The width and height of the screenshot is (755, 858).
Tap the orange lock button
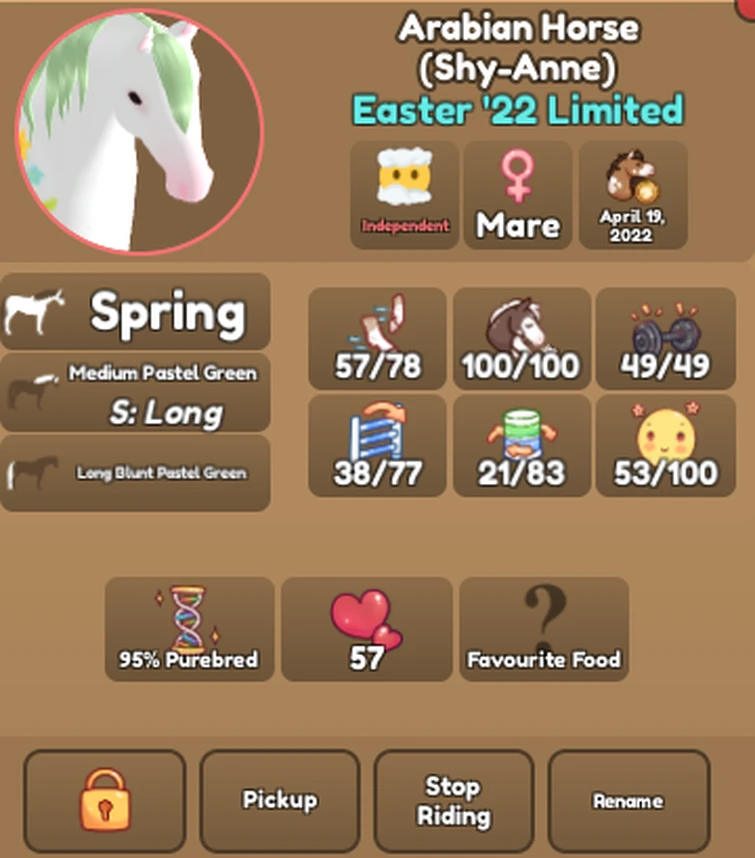coord(104,801)
